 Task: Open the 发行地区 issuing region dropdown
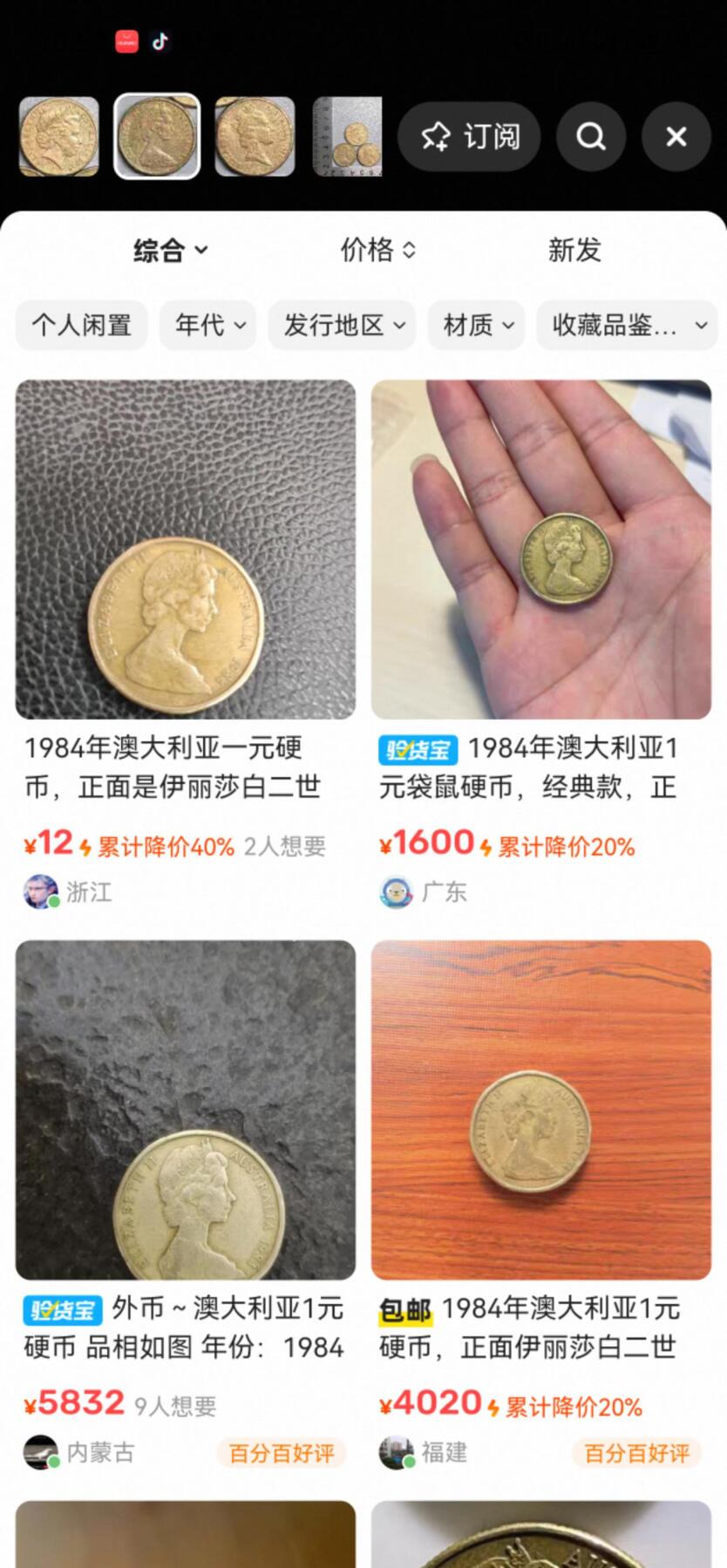click(x=342, y=325)
